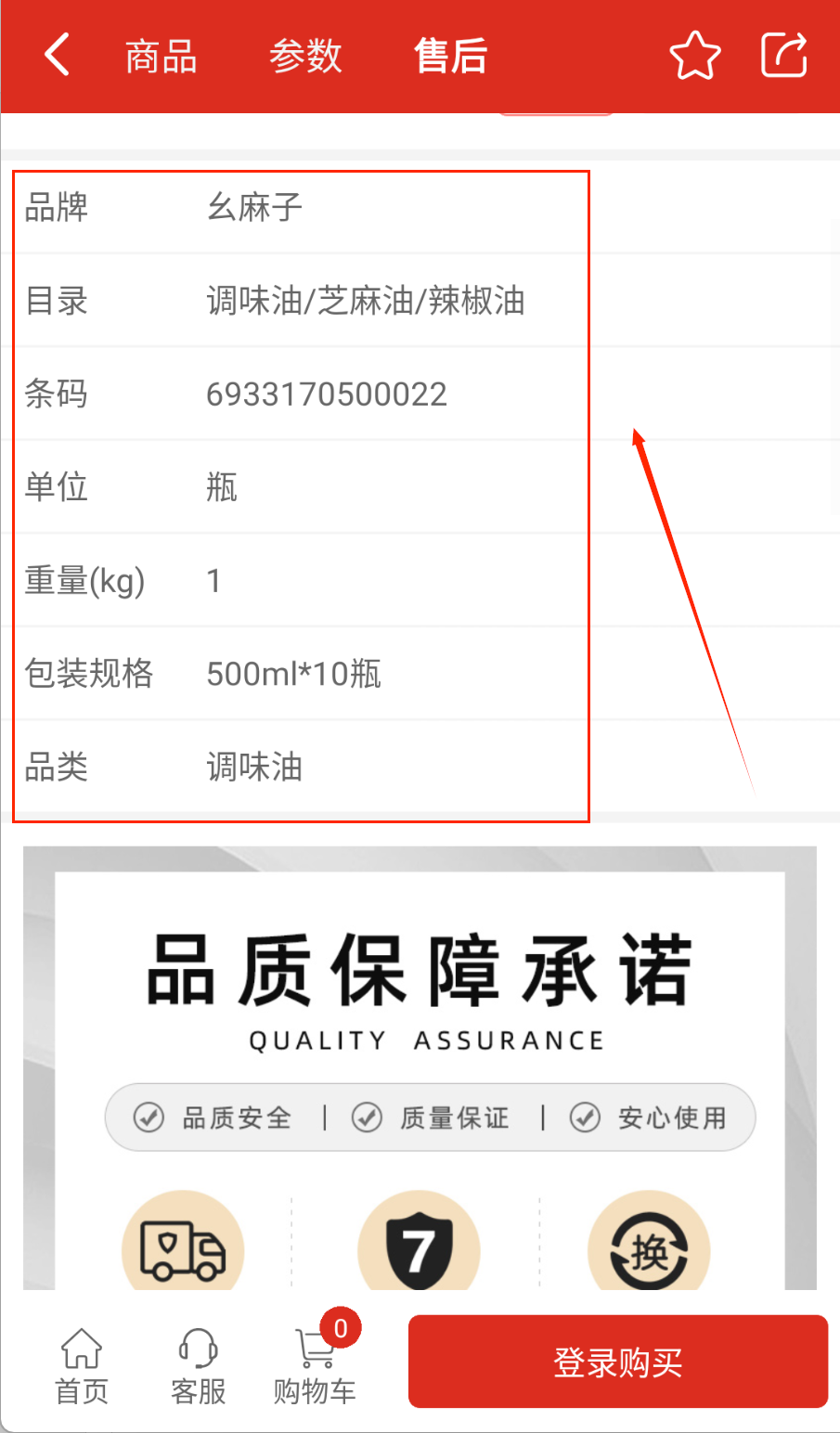The image size is (840, 1433).
Task: Tap 登录购买 to log in and buy
Action: [x=617, y=1362]
